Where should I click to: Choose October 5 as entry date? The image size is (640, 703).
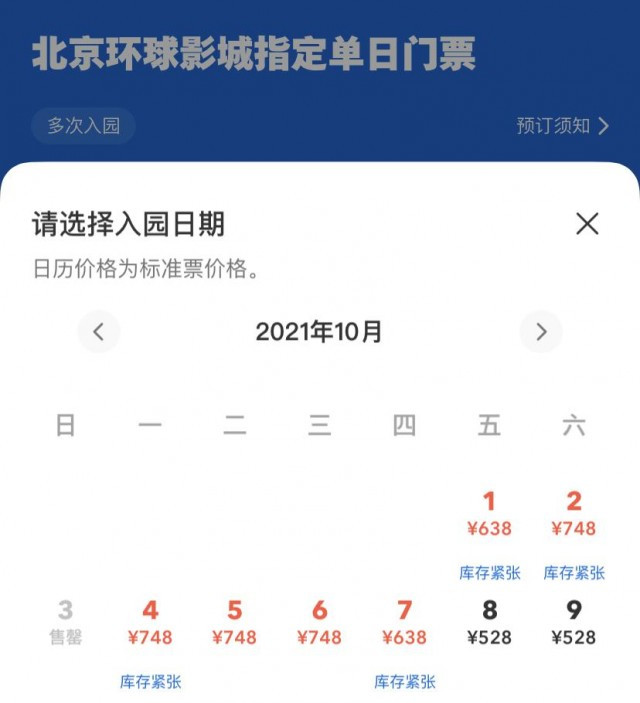pos(235,623)
